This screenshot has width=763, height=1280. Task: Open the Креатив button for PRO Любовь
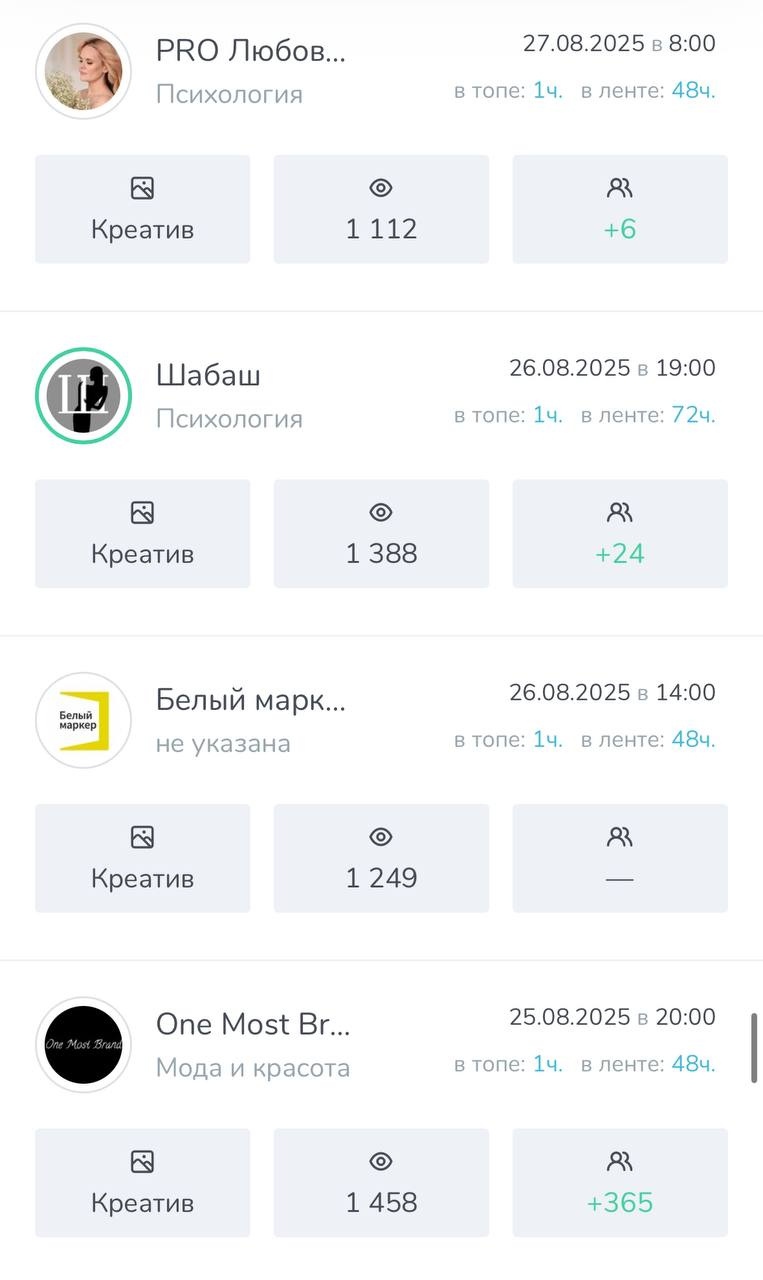tap(142, 209)
